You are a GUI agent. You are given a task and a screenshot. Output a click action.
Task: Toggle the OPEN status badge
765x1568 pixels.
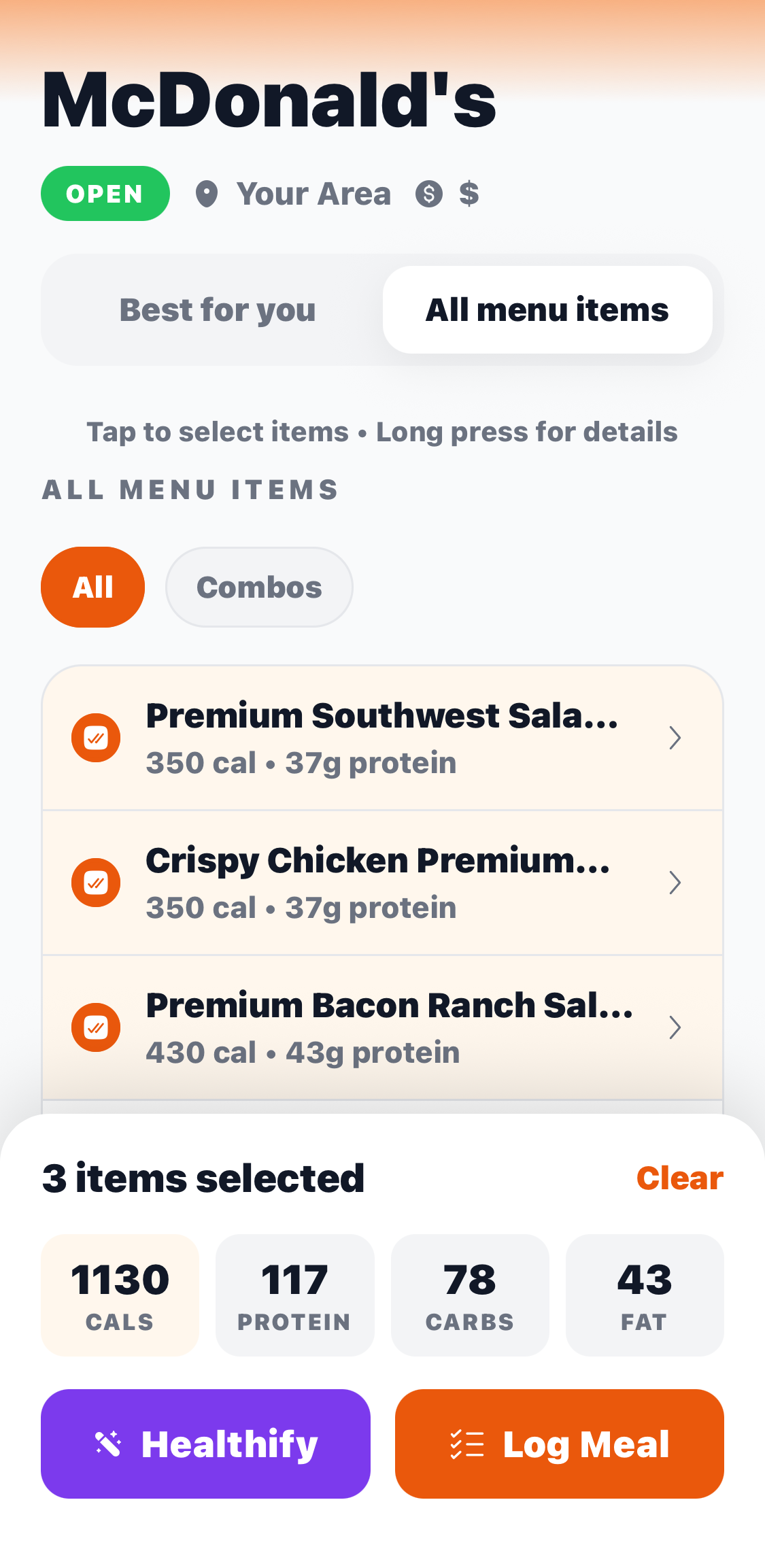(x=105, y=193)
